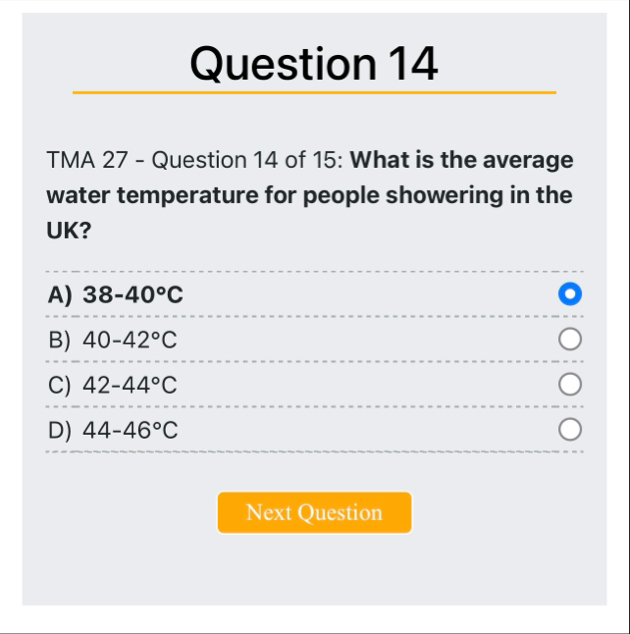Pick answer C) 42-44°C
This screenshot has height=634, width=630.
[x=569, y=385]
